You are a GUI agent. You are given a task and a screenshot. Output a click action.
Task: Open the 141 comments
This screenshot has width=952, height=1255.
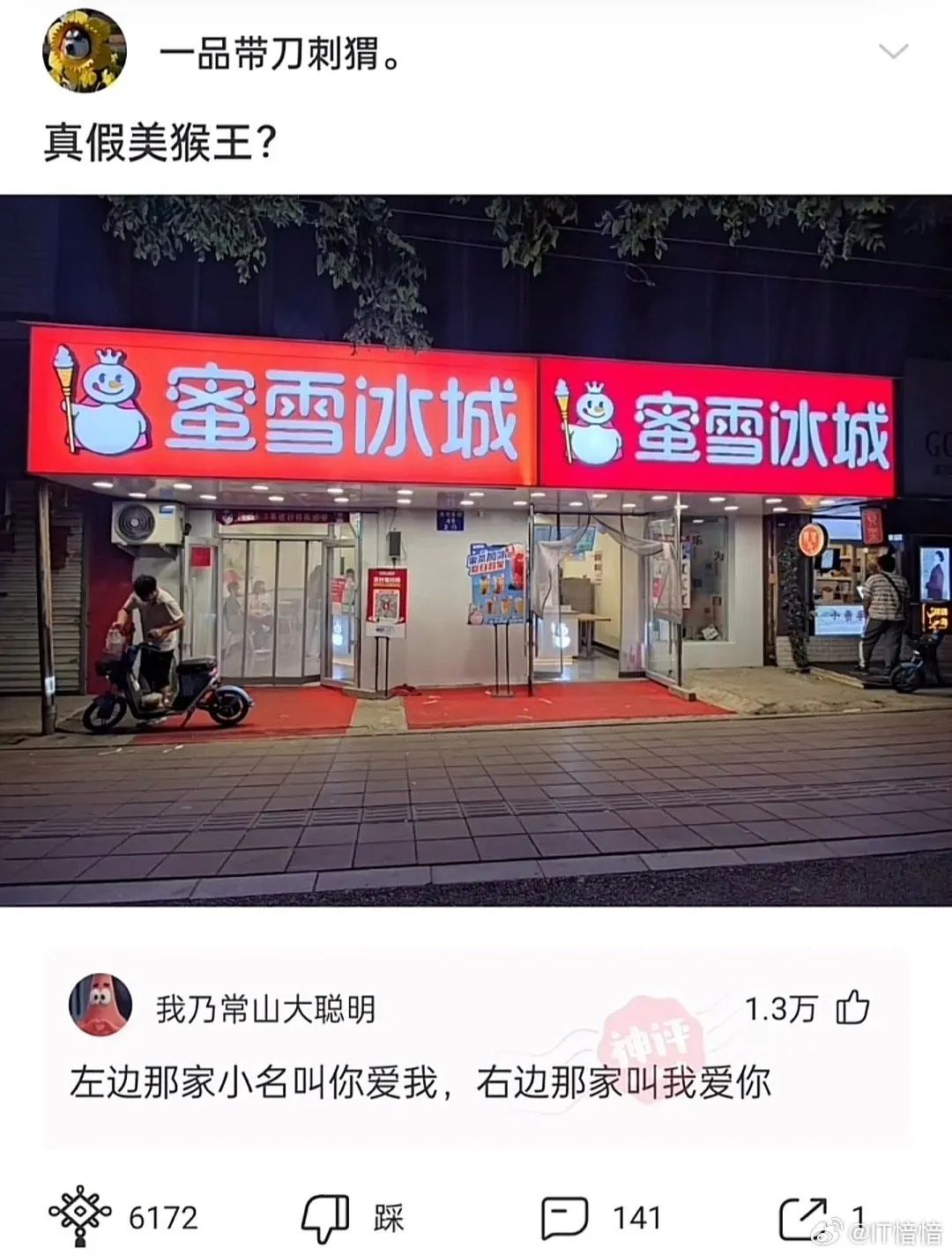(x=565, y=1218)
